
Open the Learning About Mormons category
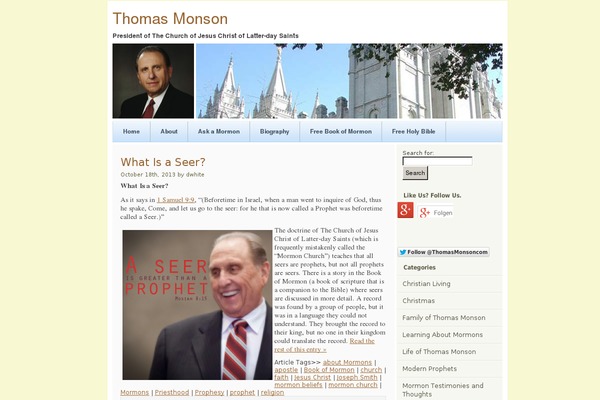443,334
